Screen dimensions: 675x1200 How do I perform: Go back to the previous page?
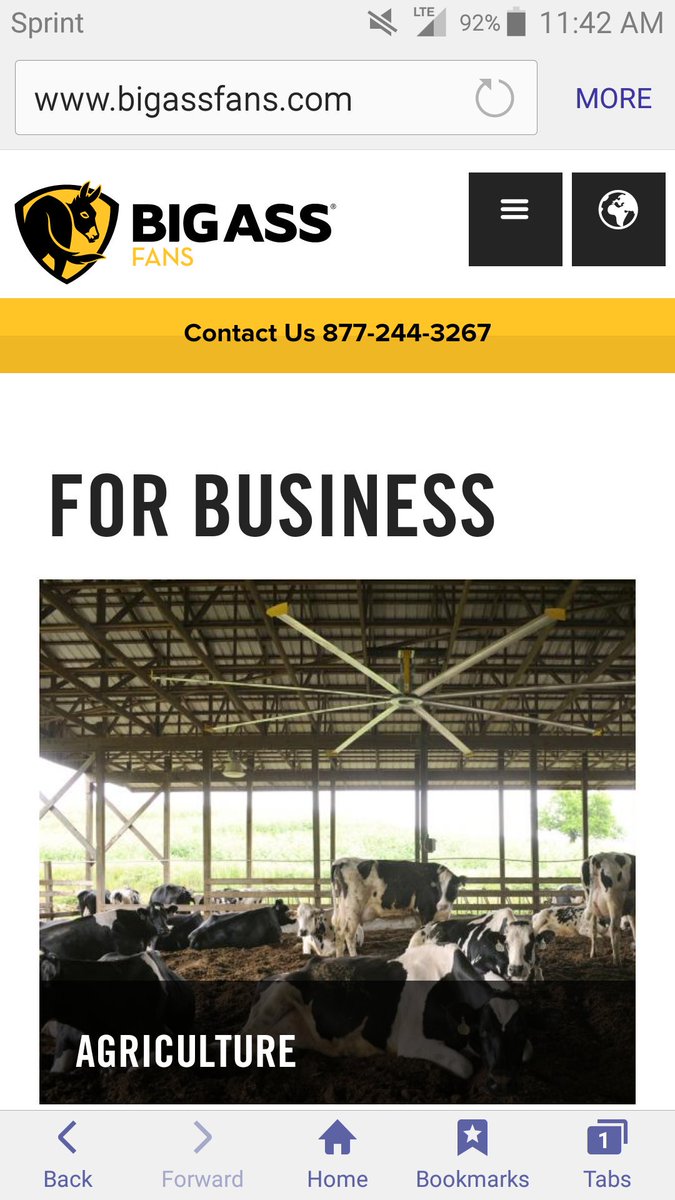(67, 1155)
